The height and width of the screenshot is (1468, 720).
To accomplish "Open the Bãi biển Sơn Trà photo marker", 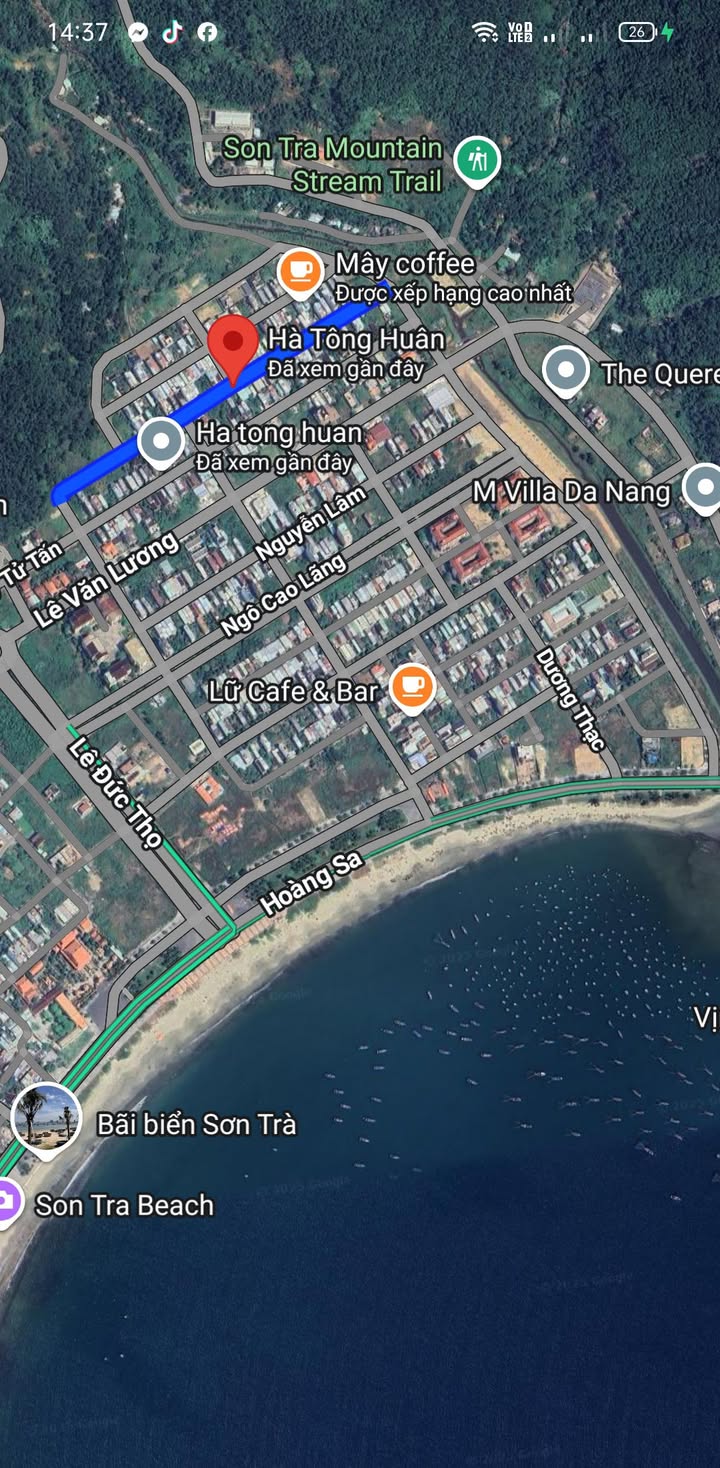I will [x=47, y=1117].
